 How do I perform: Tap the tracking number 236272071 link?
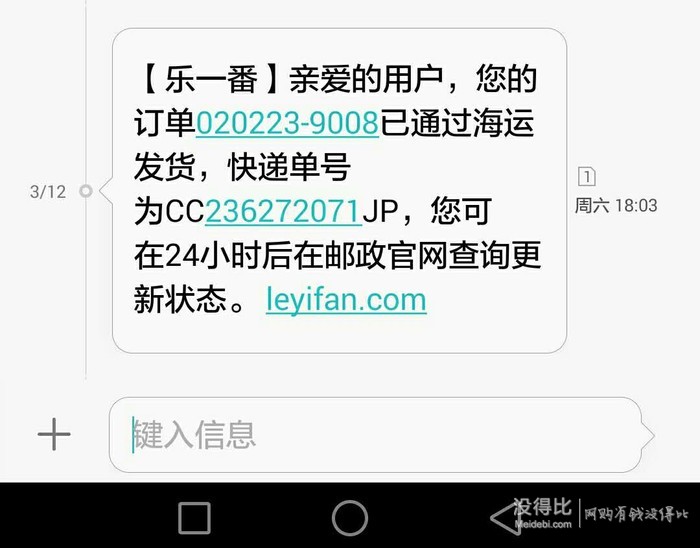click(282, 211)
